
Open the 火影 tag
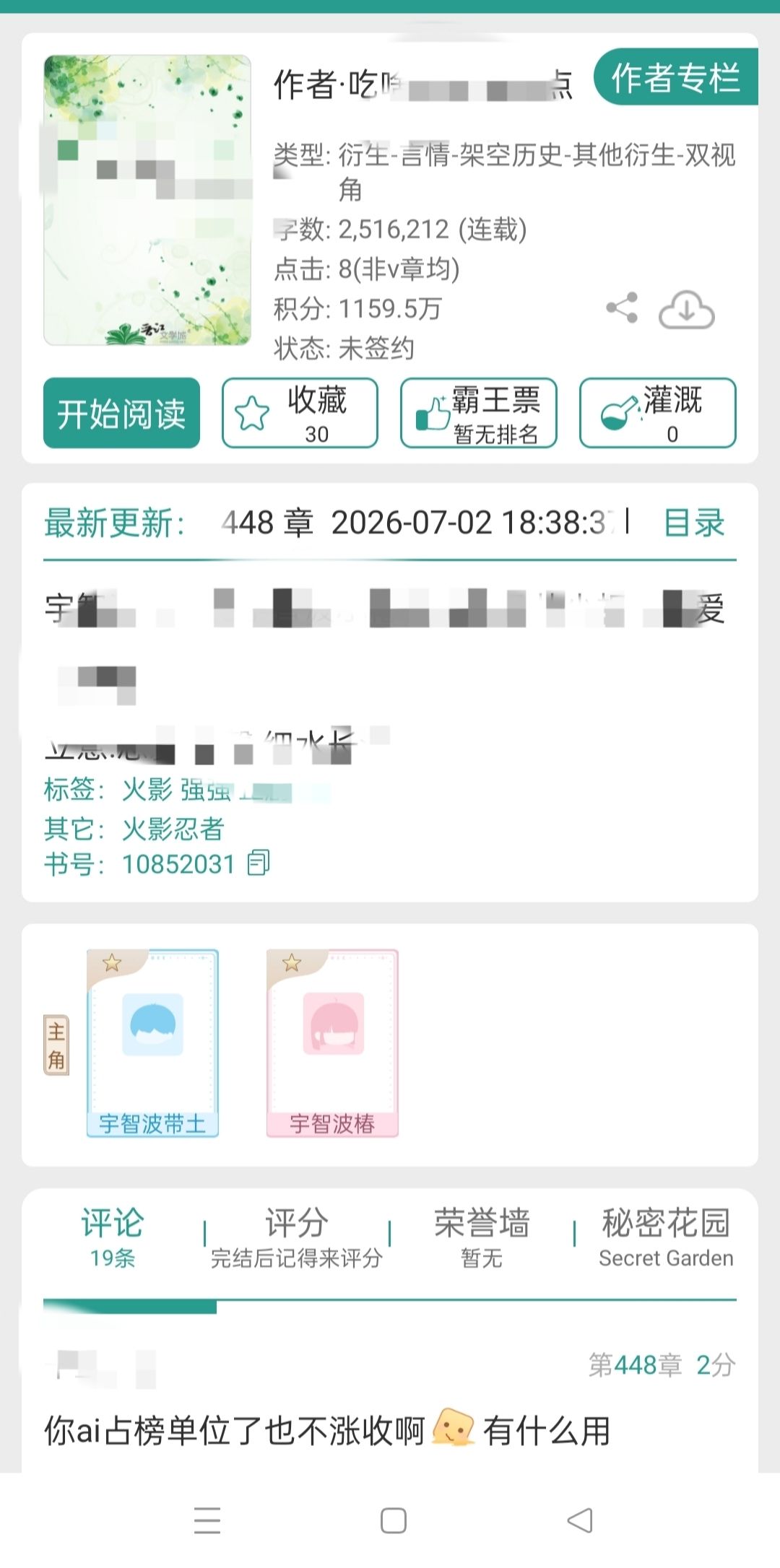[x=147, y=790]
